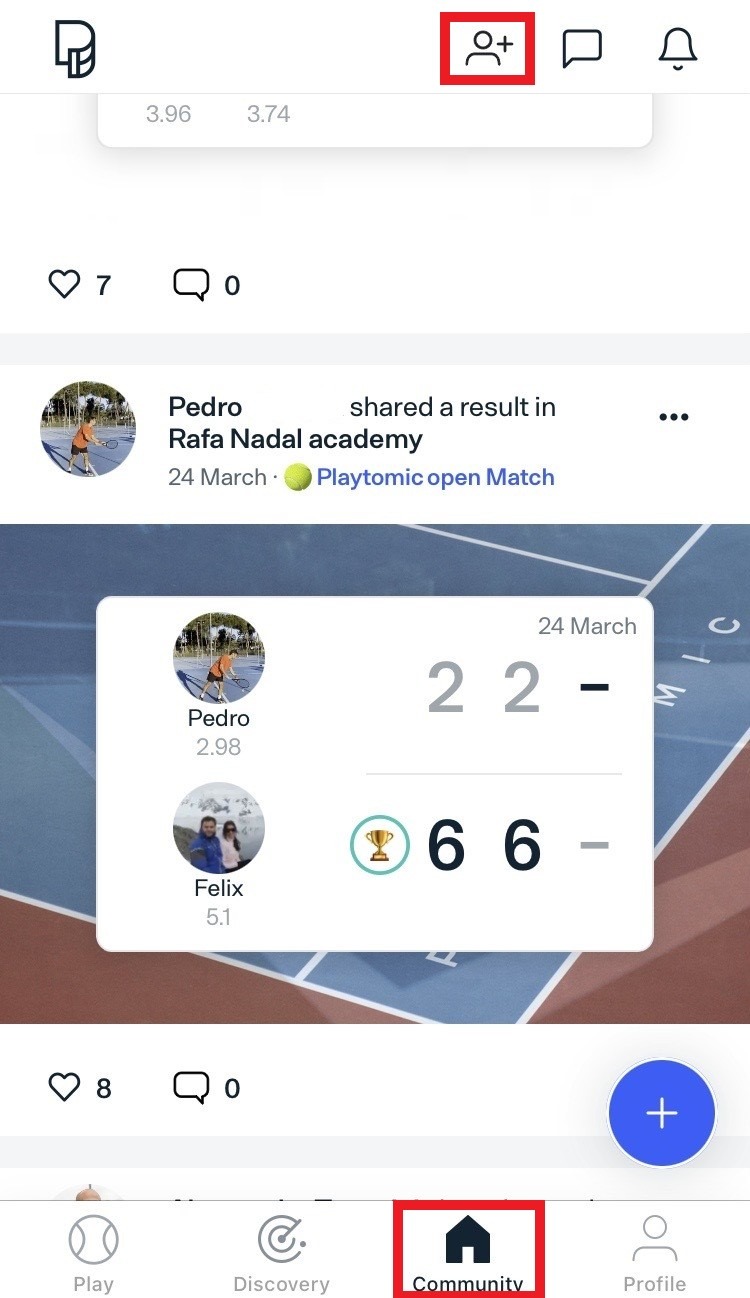
Task: Create a new post with plus button
Action: click(x=662, y=1113)
